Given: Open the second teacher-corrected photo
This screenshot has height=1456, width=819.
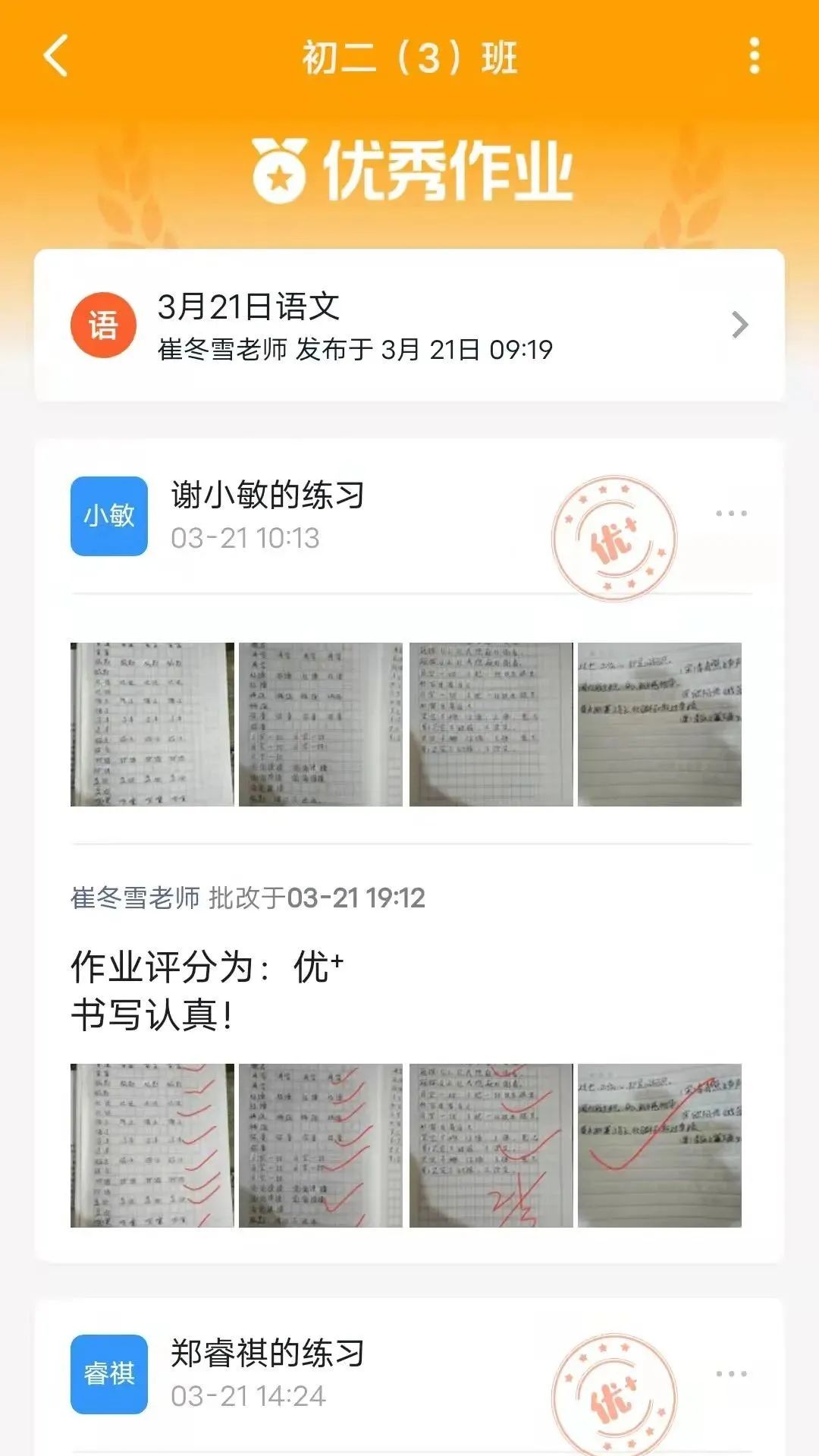Looking at the screenshot, I should click(x=321, y=1145).
